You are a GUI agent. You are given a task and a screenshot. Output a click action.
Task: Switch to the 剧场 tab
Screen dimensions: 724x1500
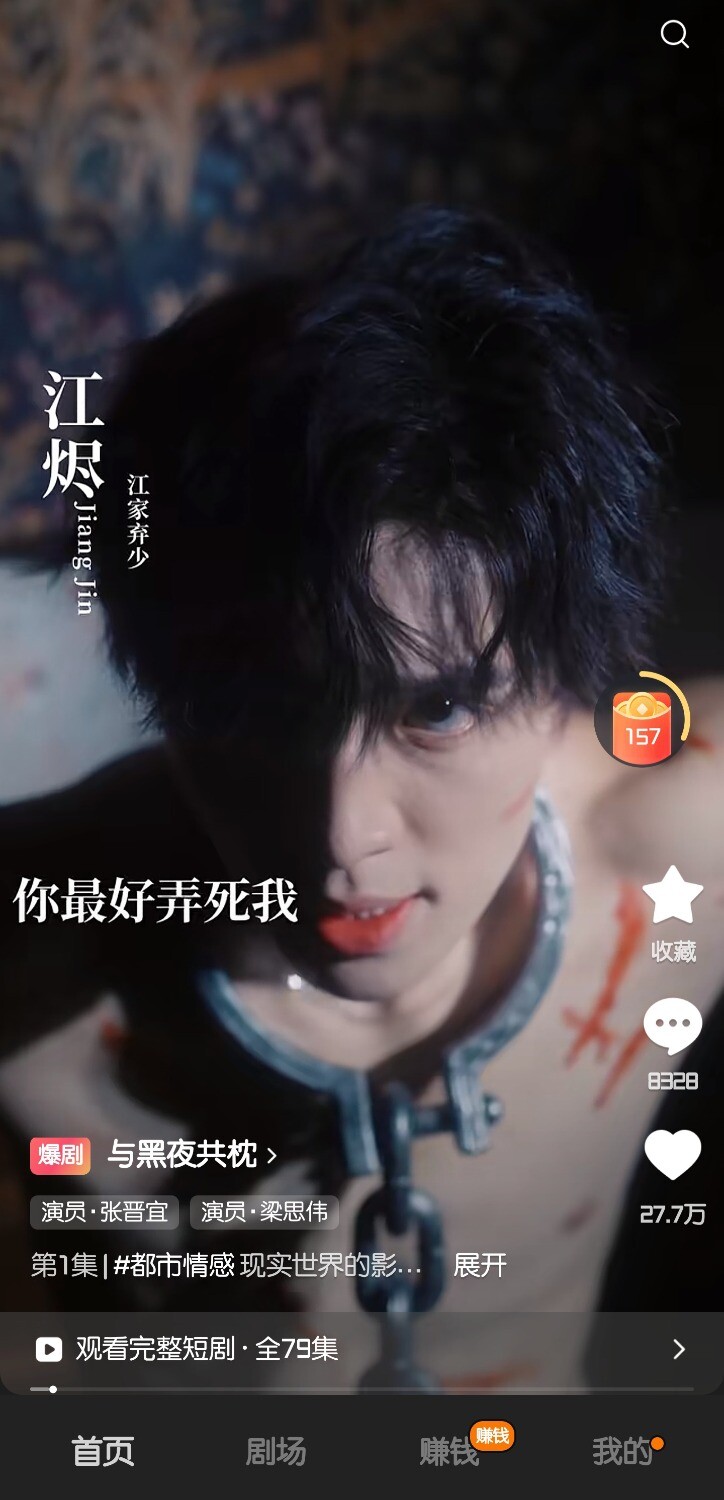pos(276,1451)
